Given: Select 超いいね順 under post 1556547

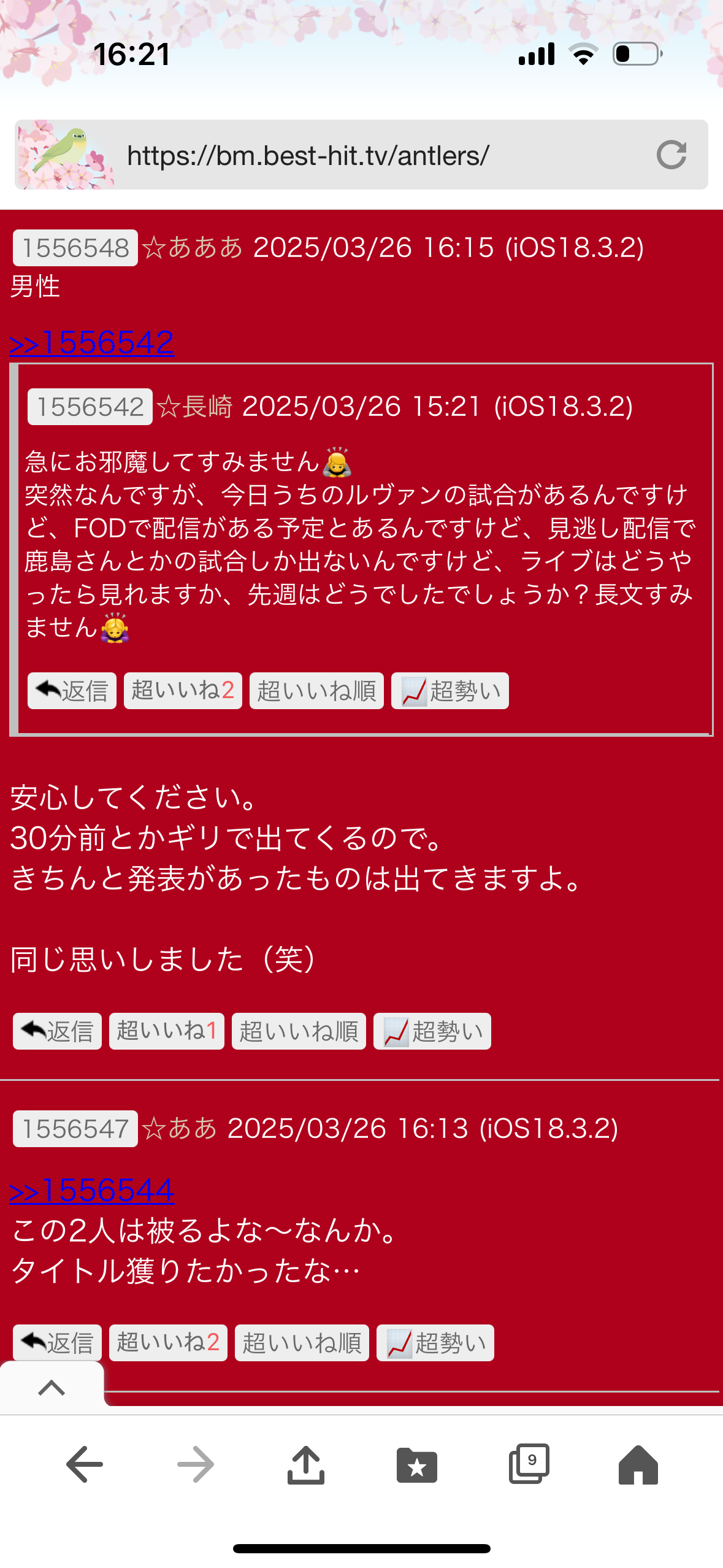Looking at the screenshot, I should click(x=302, y=1343).
